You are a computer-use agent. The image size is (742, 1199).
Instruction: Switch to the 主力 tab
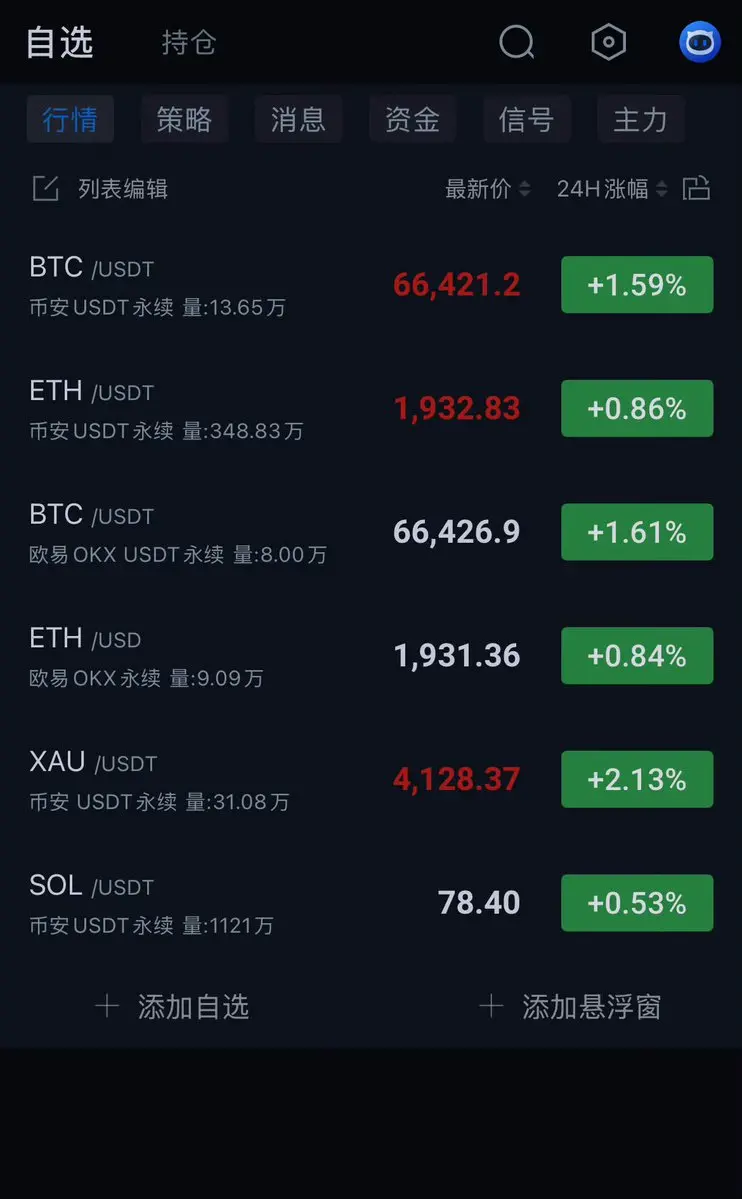(640, 119)
